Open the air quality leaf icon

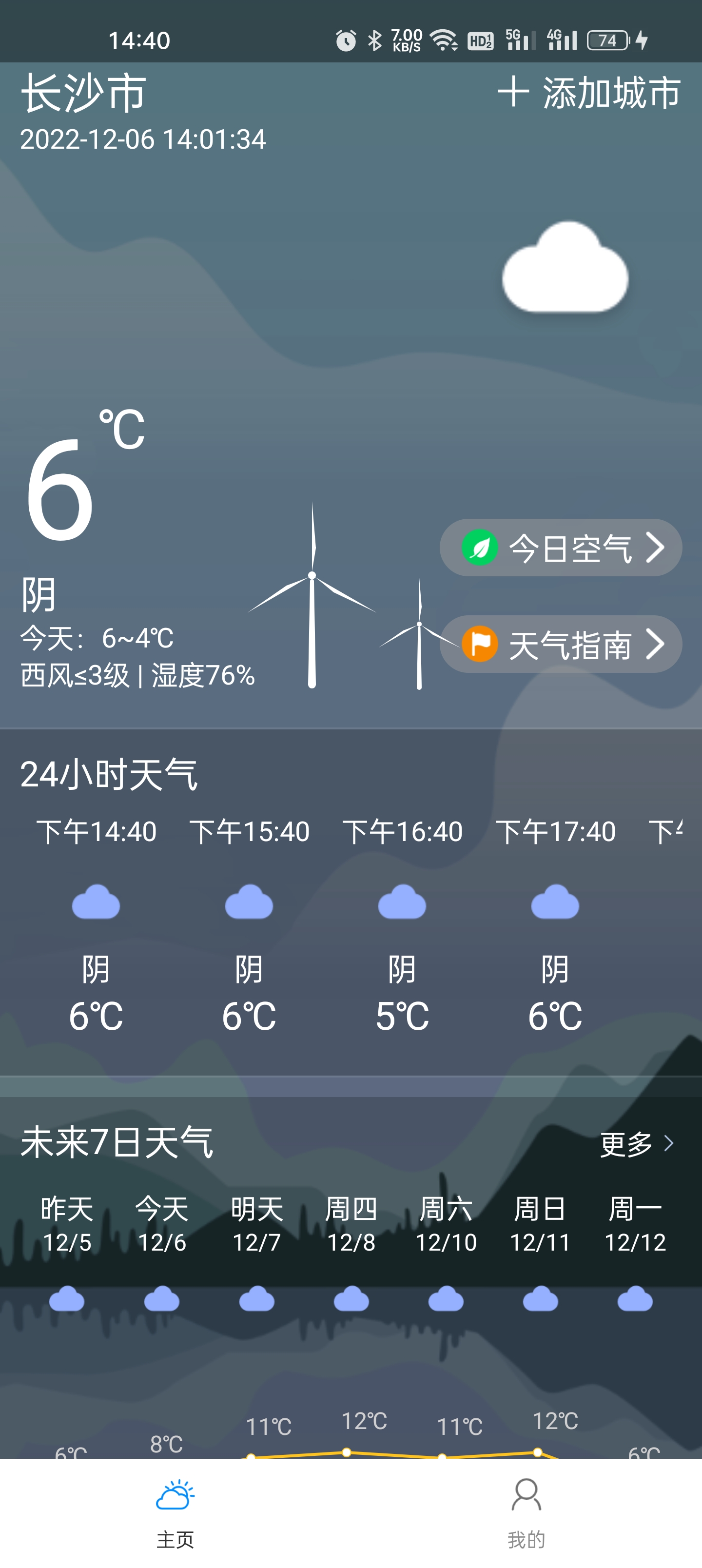click(x=480, y=548)
